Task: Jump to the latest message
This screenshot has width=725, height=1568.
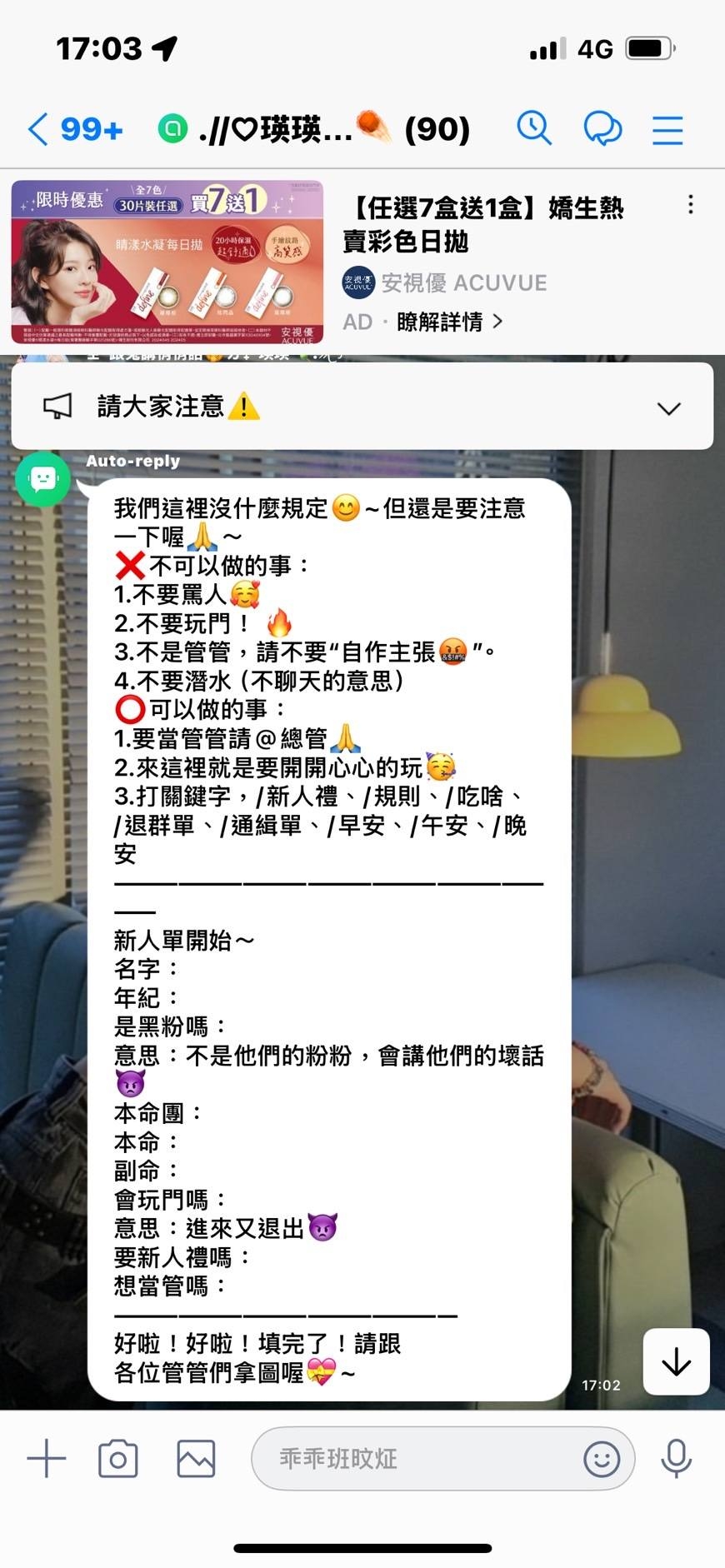Action: click(x=676, y=1361)
